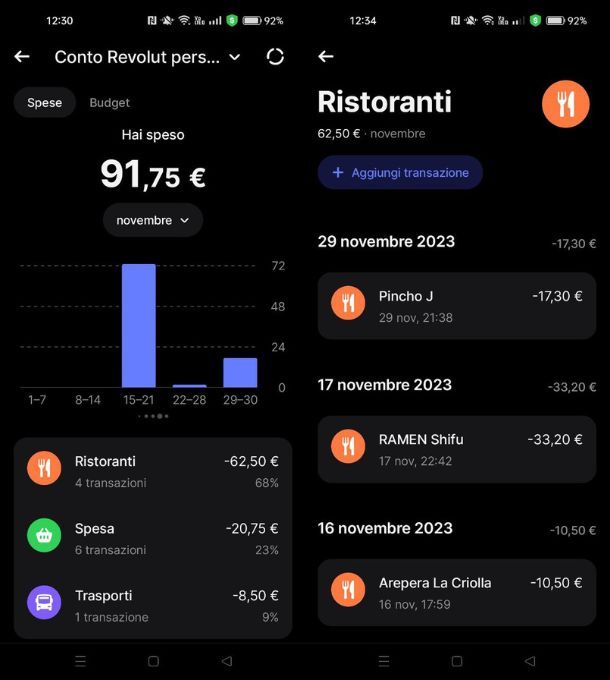Open the Pincho J transaction
610x680 pixels.
(456, 305)
